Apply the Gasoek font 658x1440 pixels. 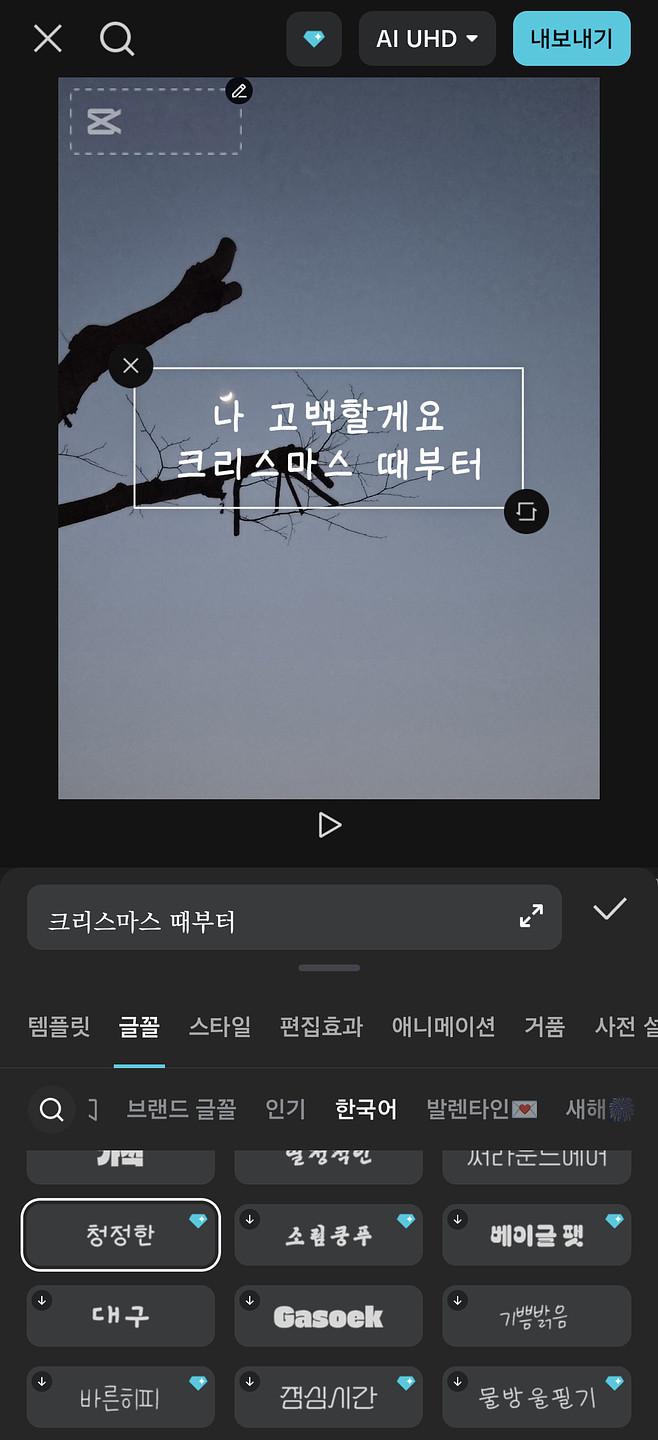[329, 1316]
